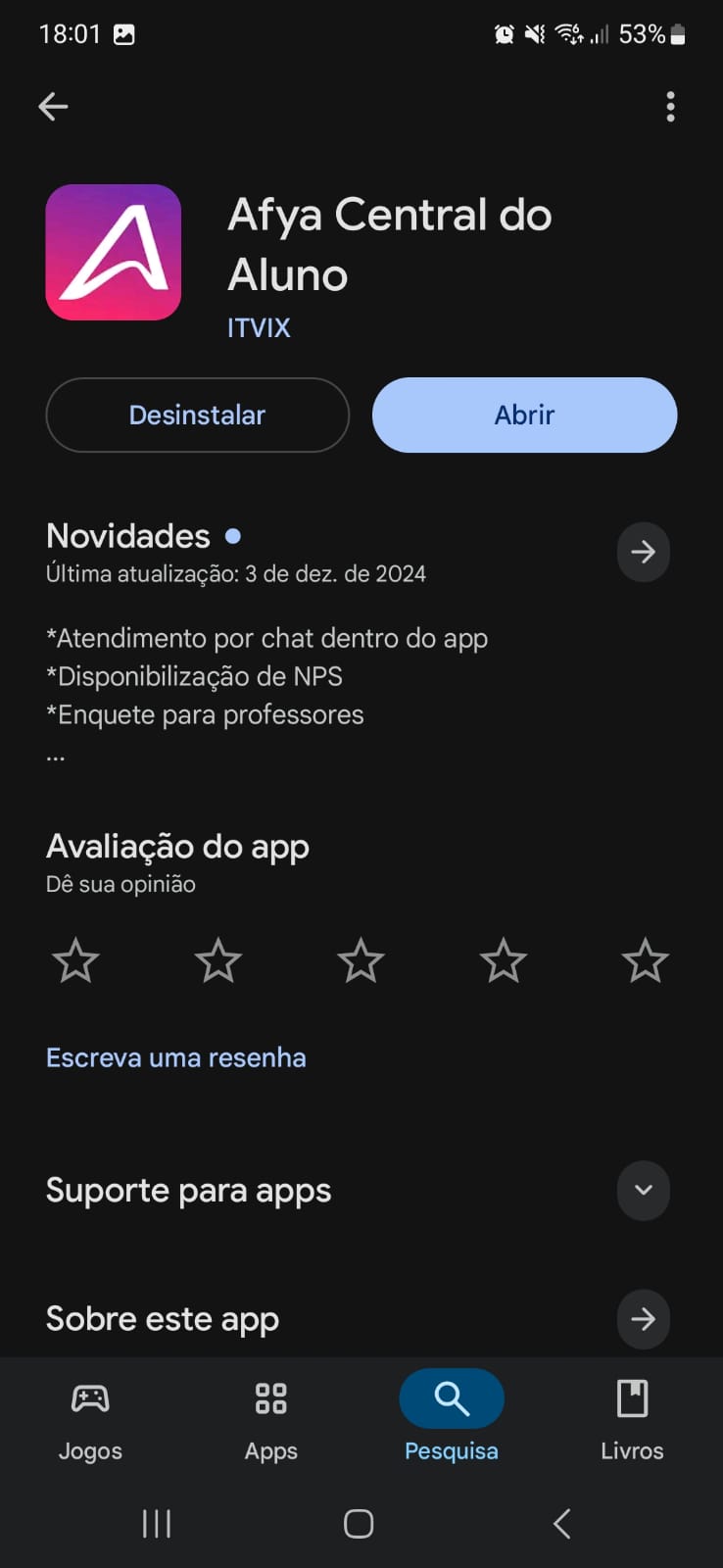Screen dimensions: 723x1568
Task: Switch to the Jogos tab
Action: (90, 1419)
